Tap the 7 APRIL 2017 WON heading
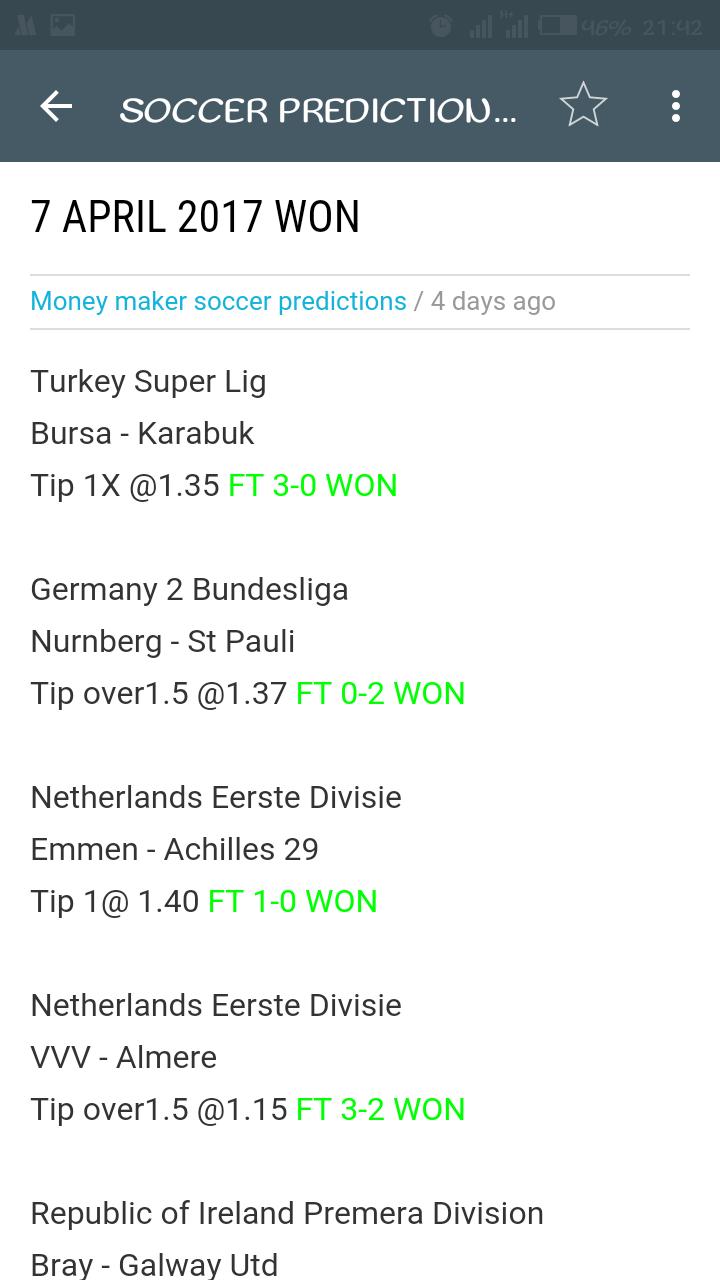Screen dimensions: 720x1280 click(196, 216)
